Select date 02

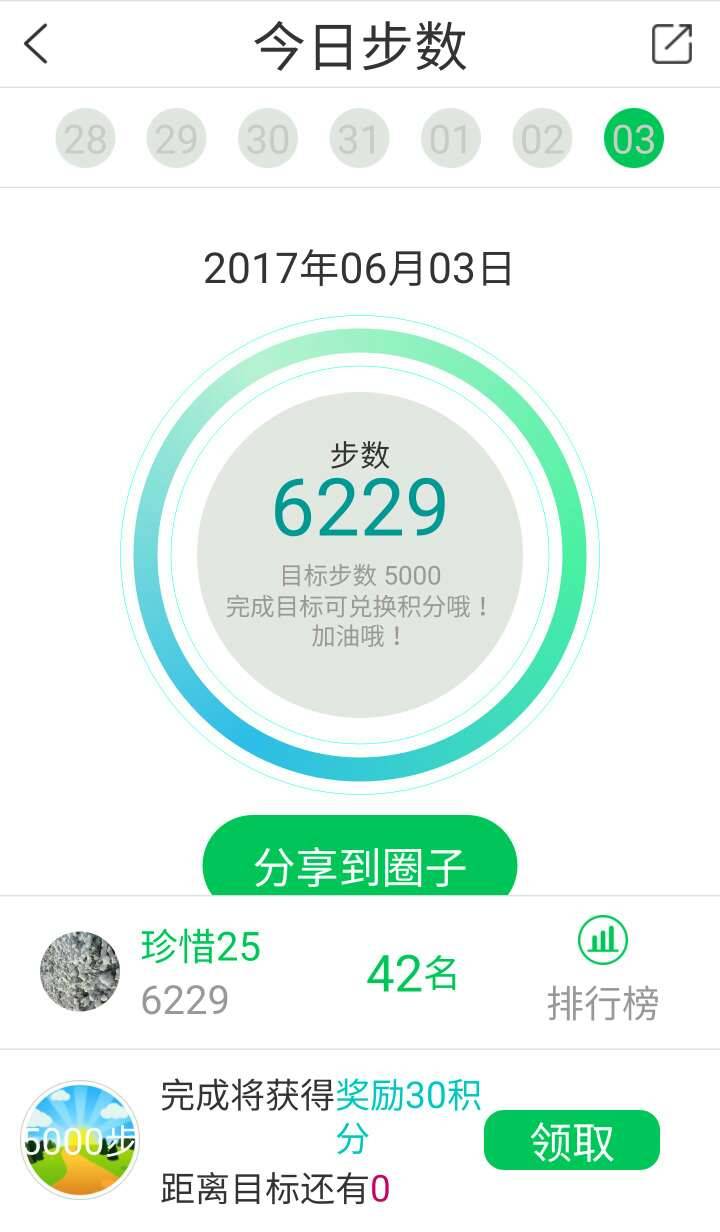[x=542, y=138]
